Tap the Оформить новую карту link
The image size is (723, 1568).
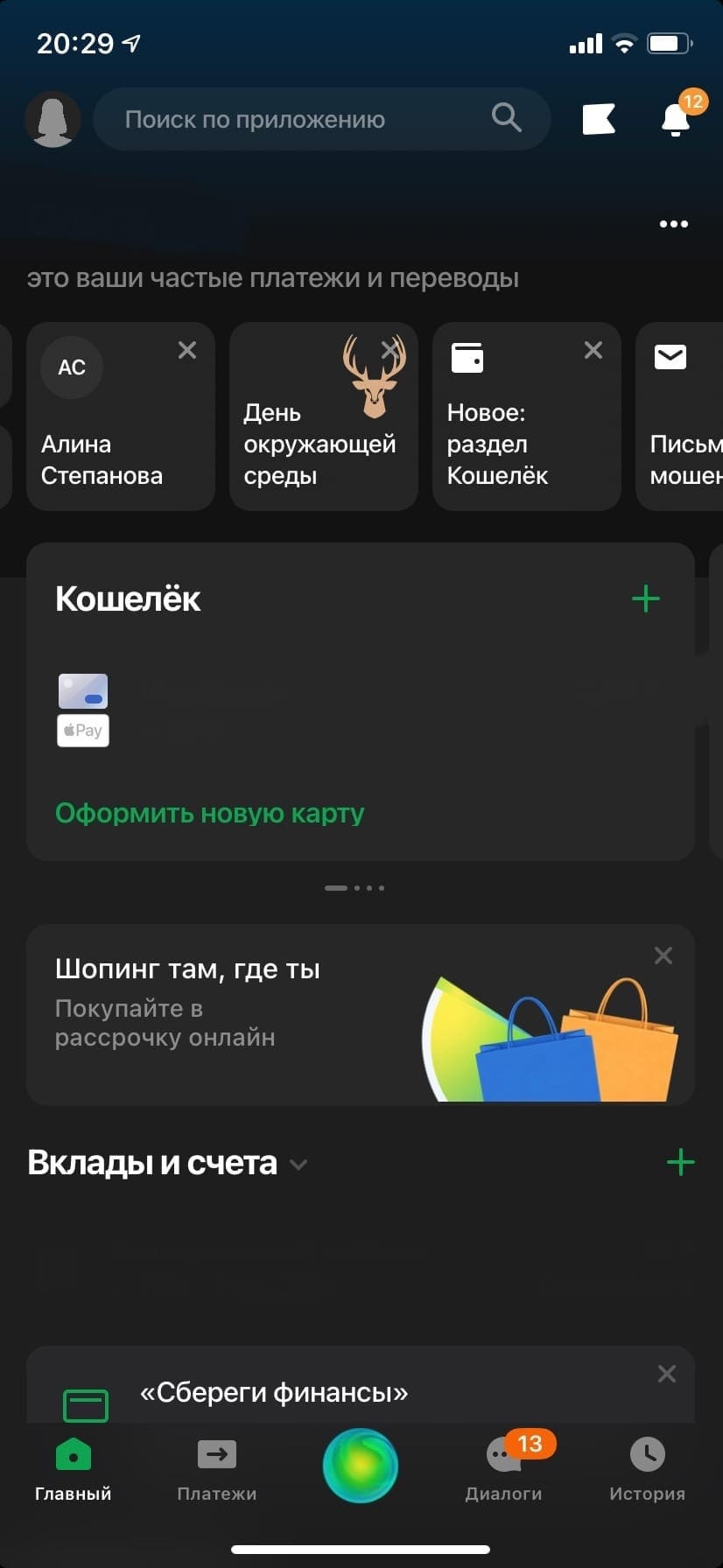pyautogui.click(x=210, y=813)
